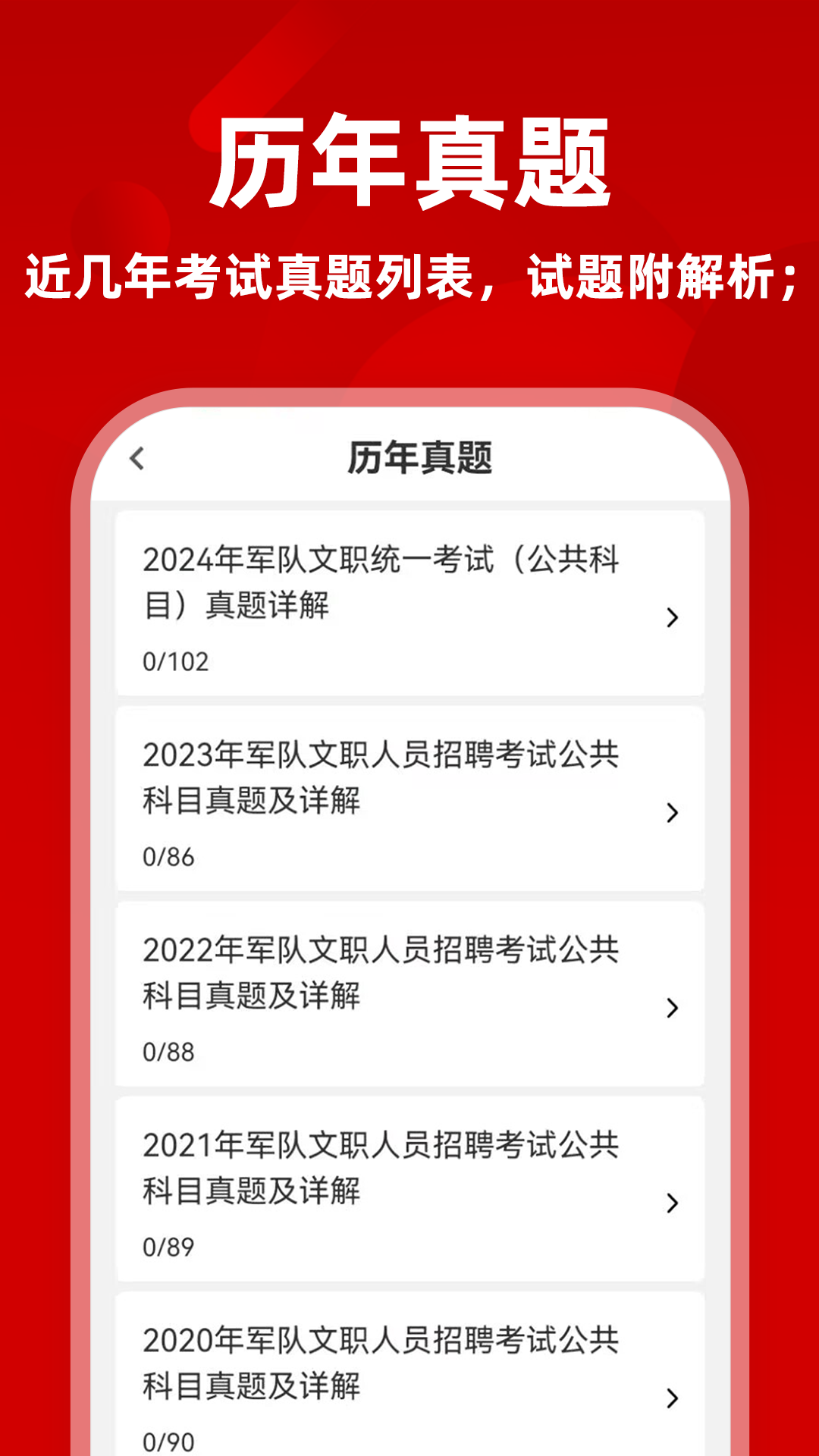Tap the 近几年考试真题列表 subtitle banner

click(409, 277)
